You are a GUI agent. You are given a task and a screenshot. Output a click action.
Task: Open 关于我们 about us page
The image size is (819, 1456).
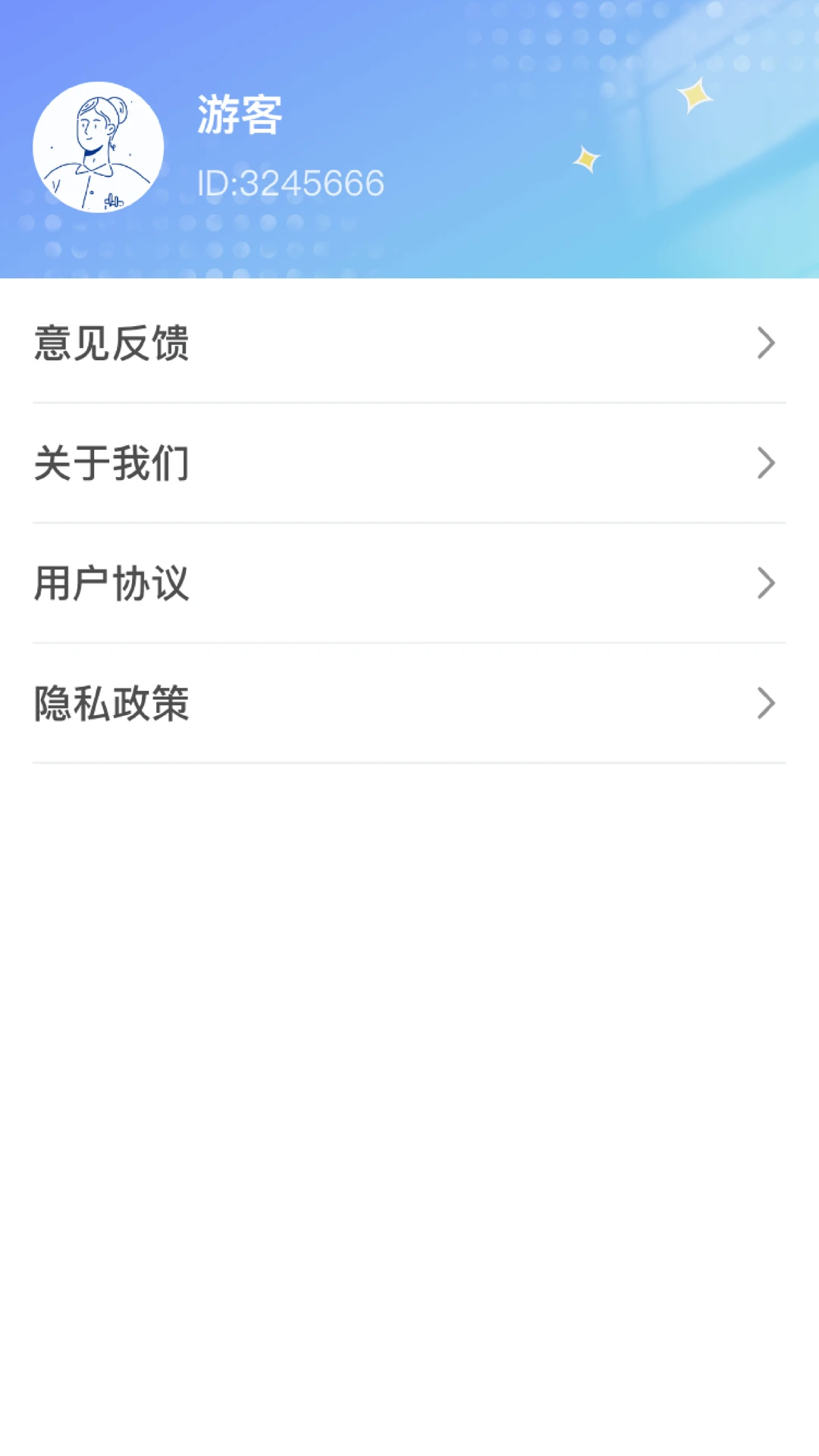(409, 463)
